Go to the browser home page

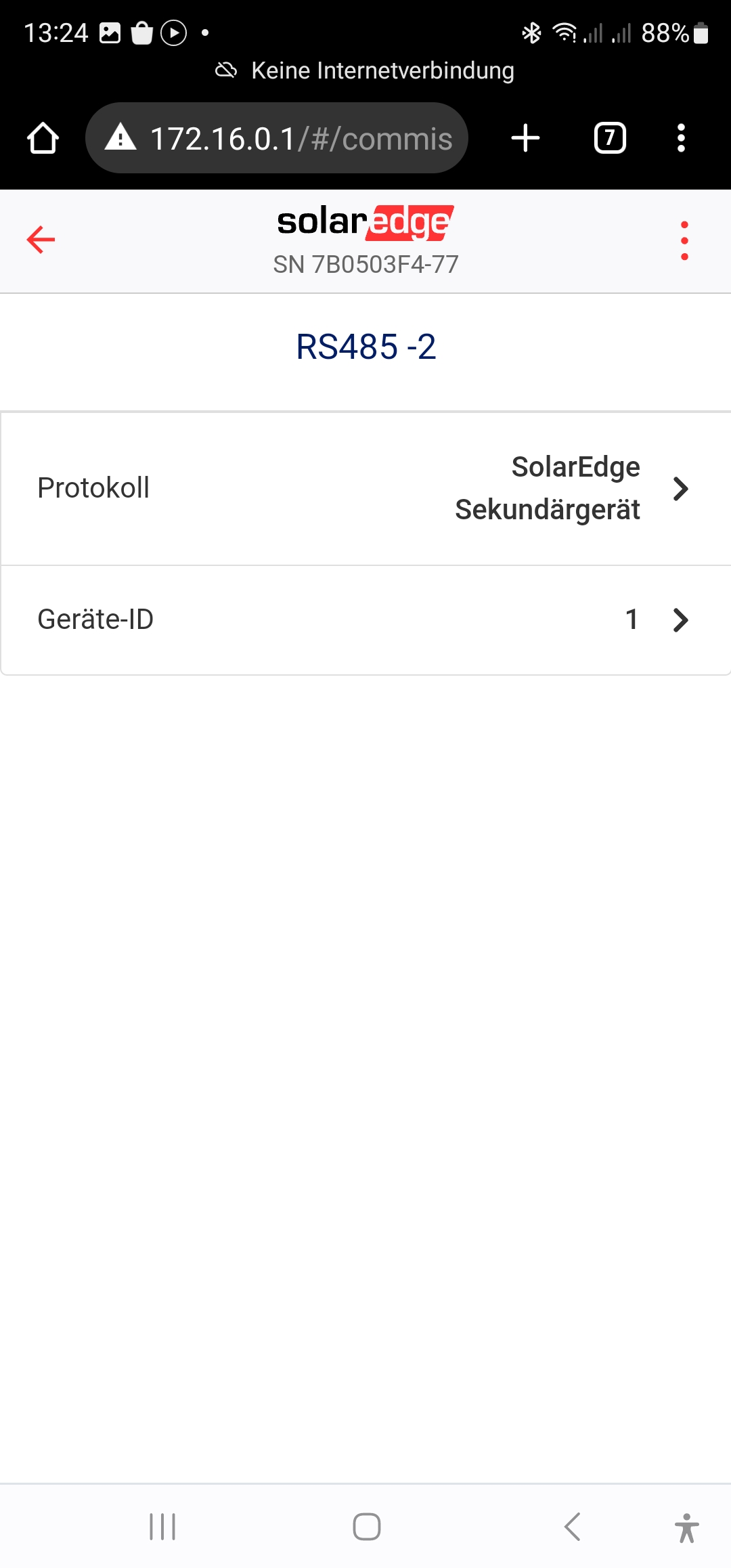tap(43, 138)
